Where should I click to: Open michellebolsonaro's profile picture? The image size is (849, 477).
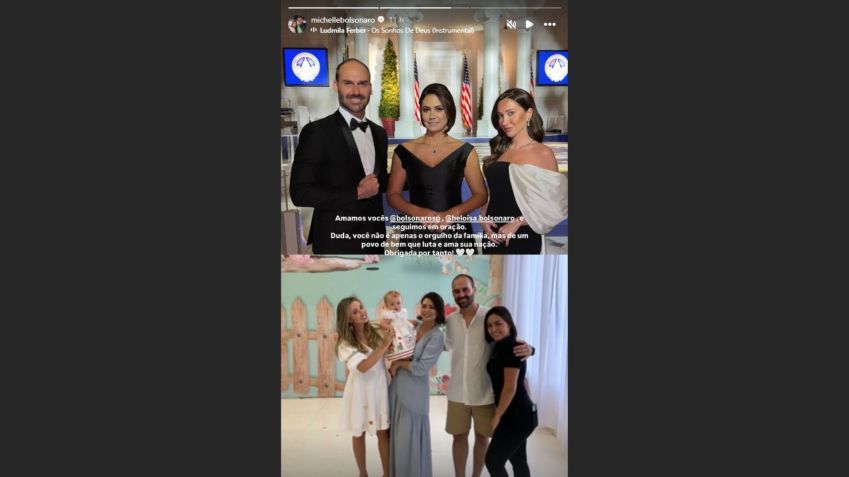click(x=297, y=24)
